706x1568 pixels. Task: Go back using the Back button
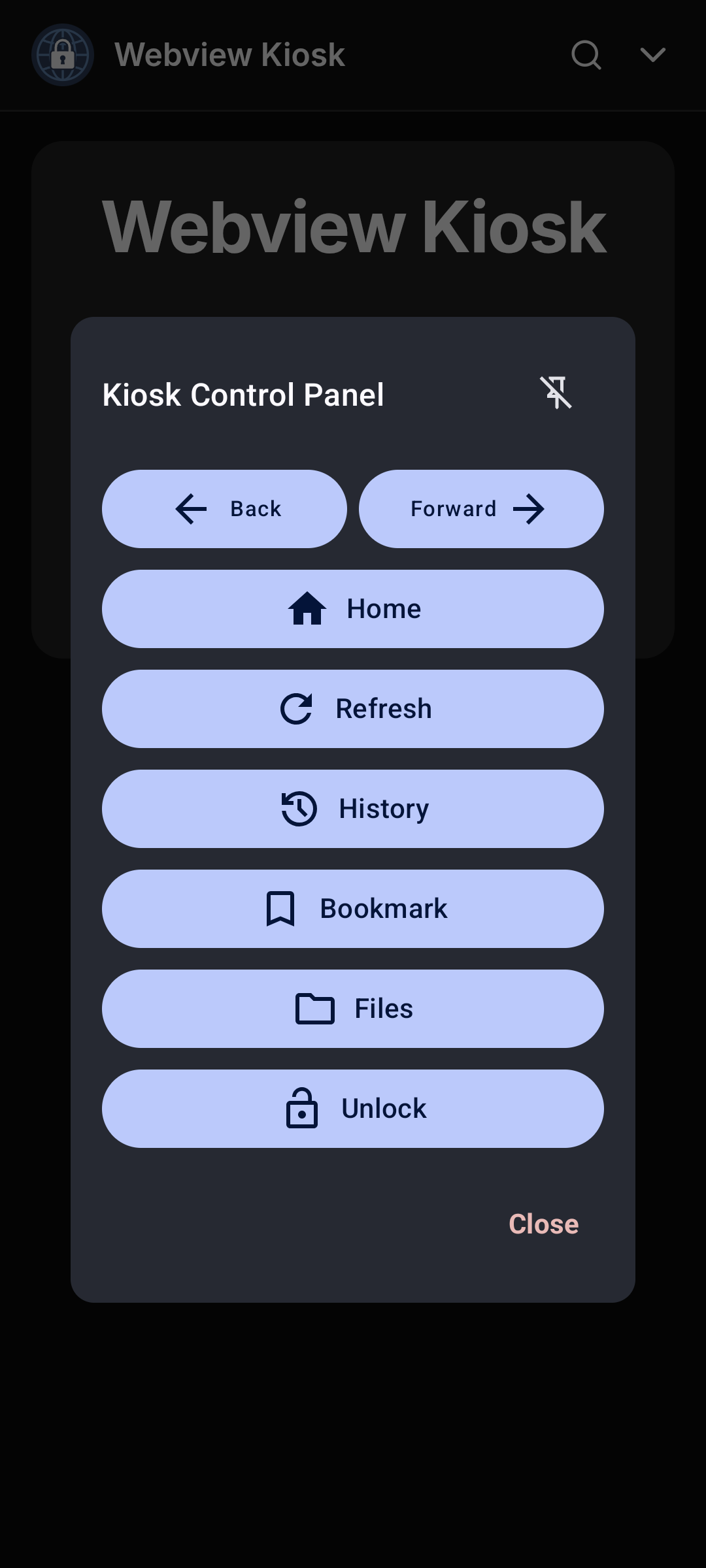click(x=224, y=509)
